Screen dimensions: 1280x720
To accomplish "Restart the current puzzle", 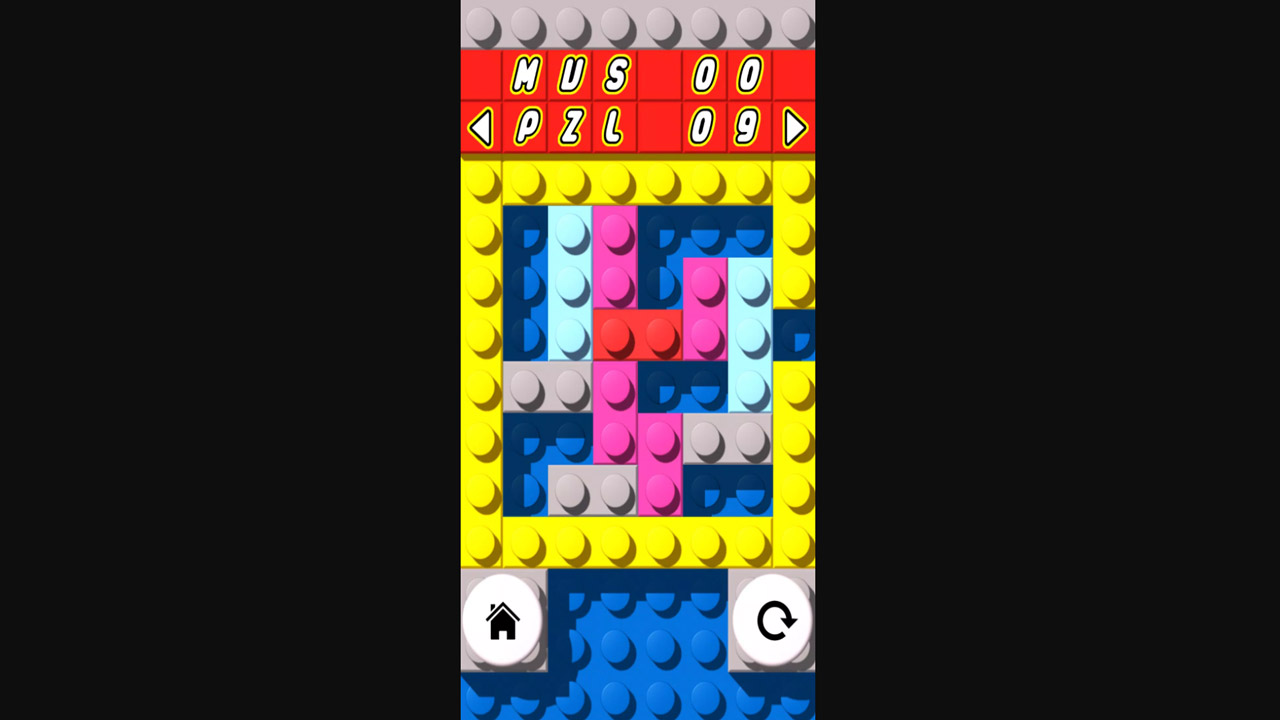I will [x=773, y=621].
